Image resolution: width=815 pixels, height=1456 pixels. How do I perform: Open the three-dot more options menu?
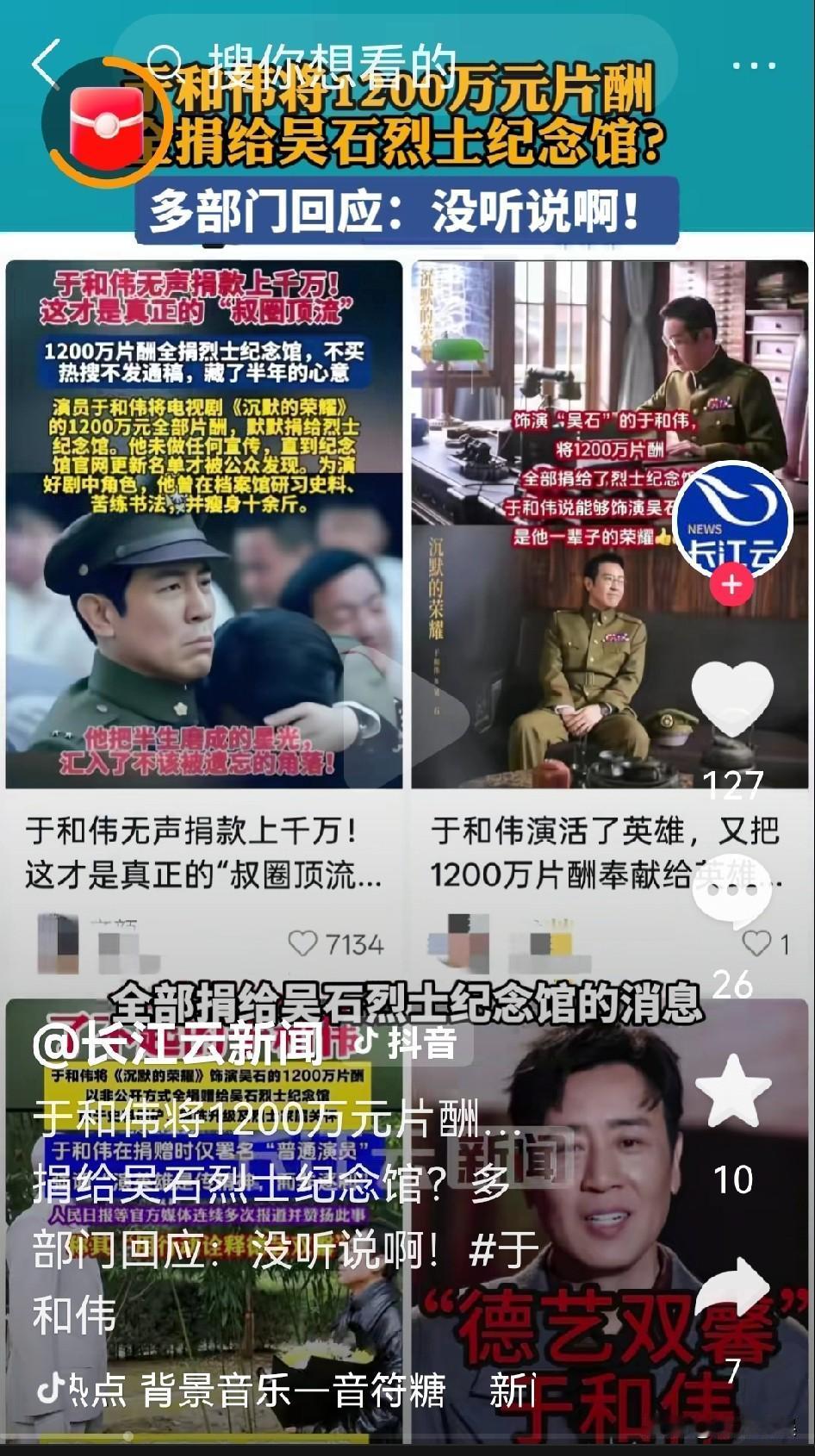755,65
